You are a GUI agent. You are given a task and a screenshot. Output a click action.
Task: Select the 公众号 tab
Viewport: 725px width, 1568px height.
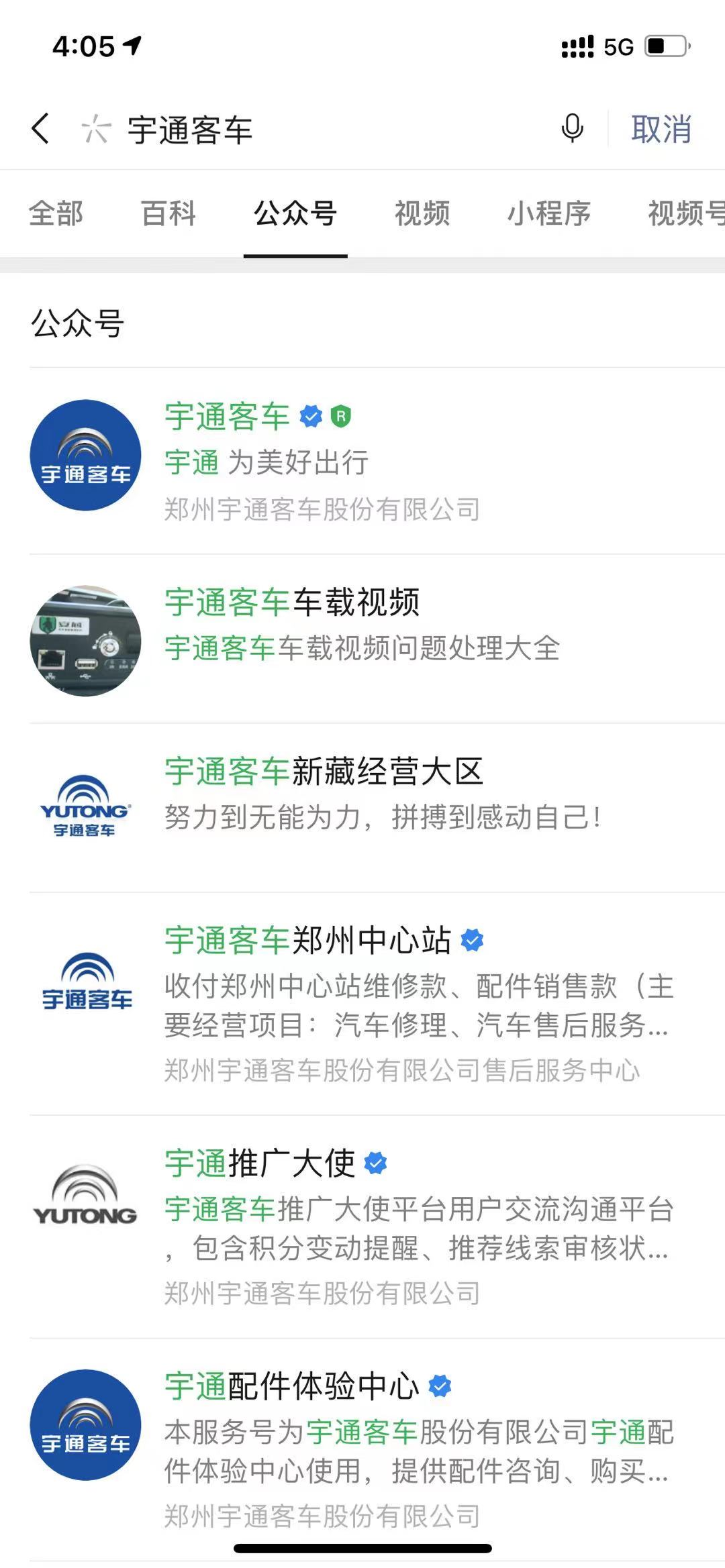(295, 214)
